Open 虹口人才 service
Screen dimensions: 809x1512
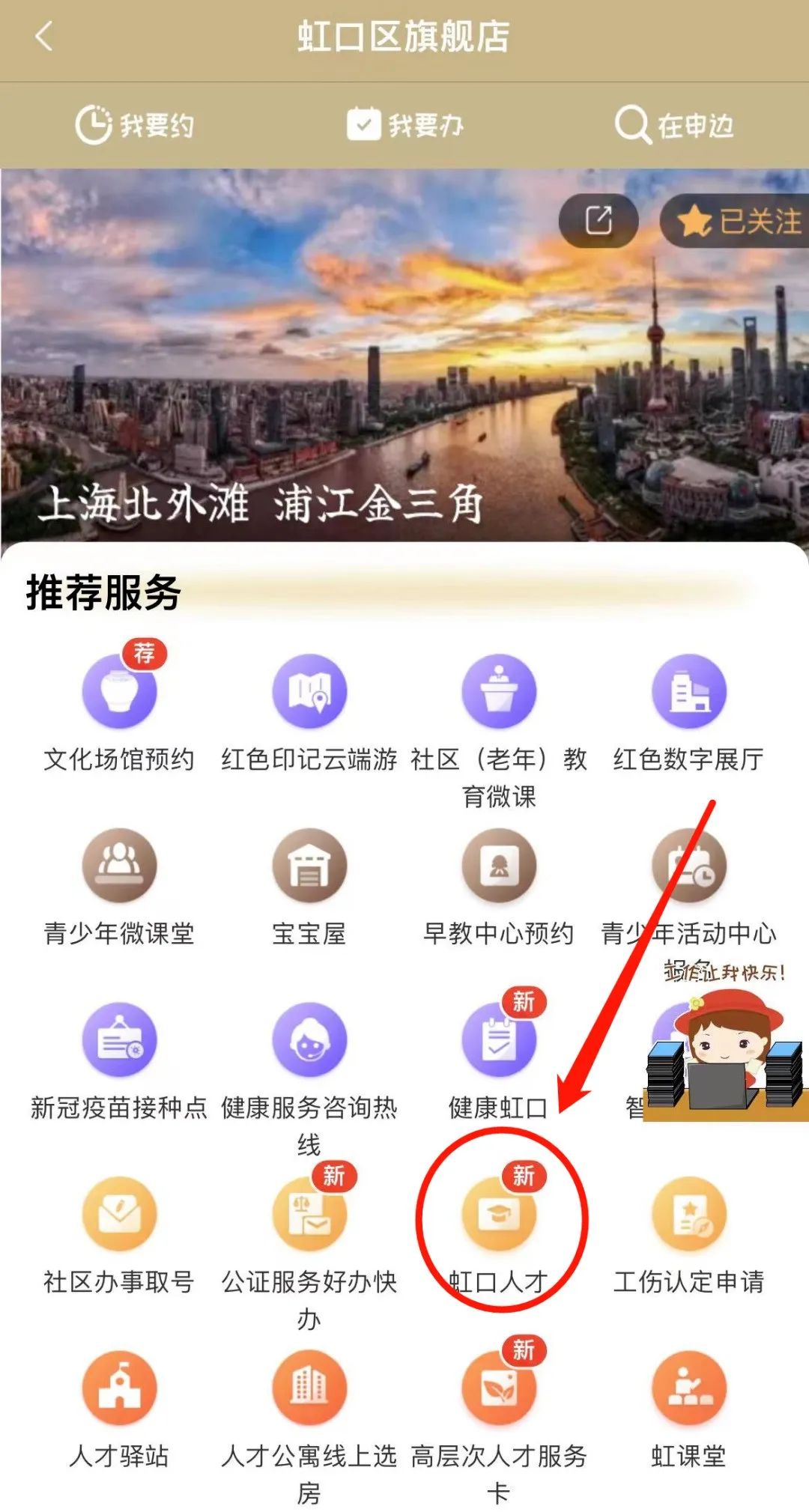[499, 1215]
